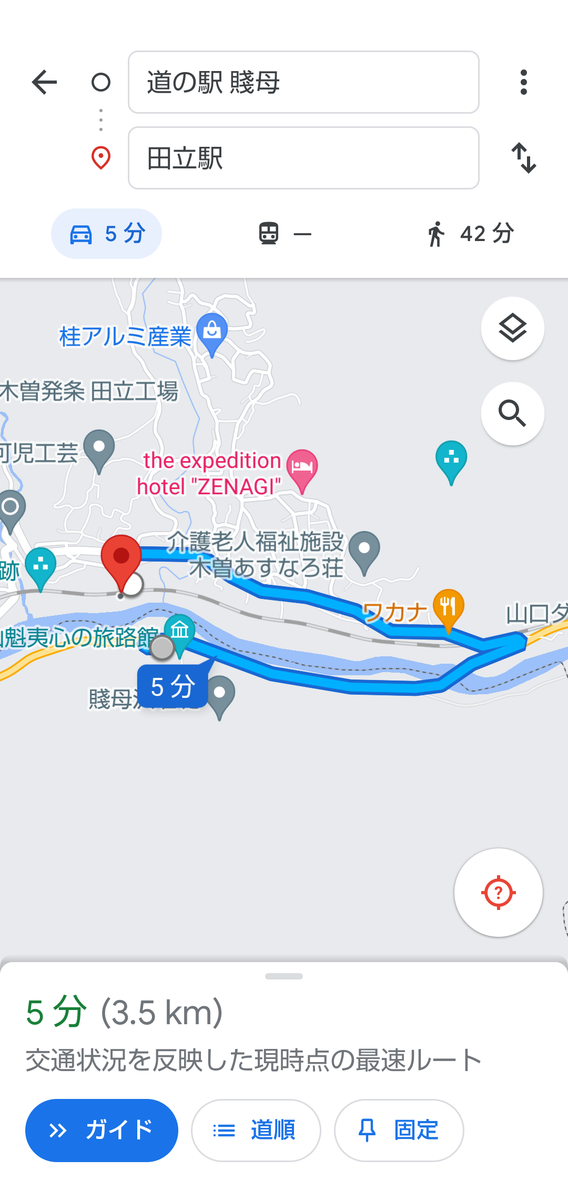Viewport: 568px width, 1200px height.
Task: Swap start and destination
Action: point(523,158)
